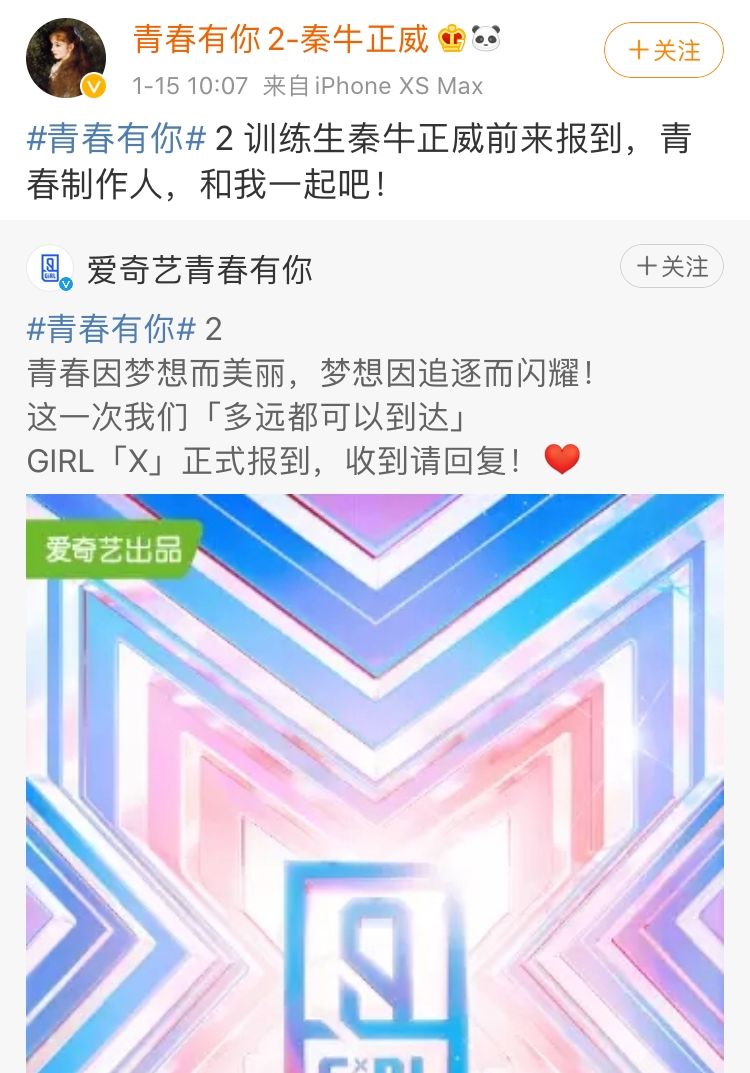Open #青春有你# hashtag in main post
This screenshot has height=1073, width=750.
click(117, 139)
